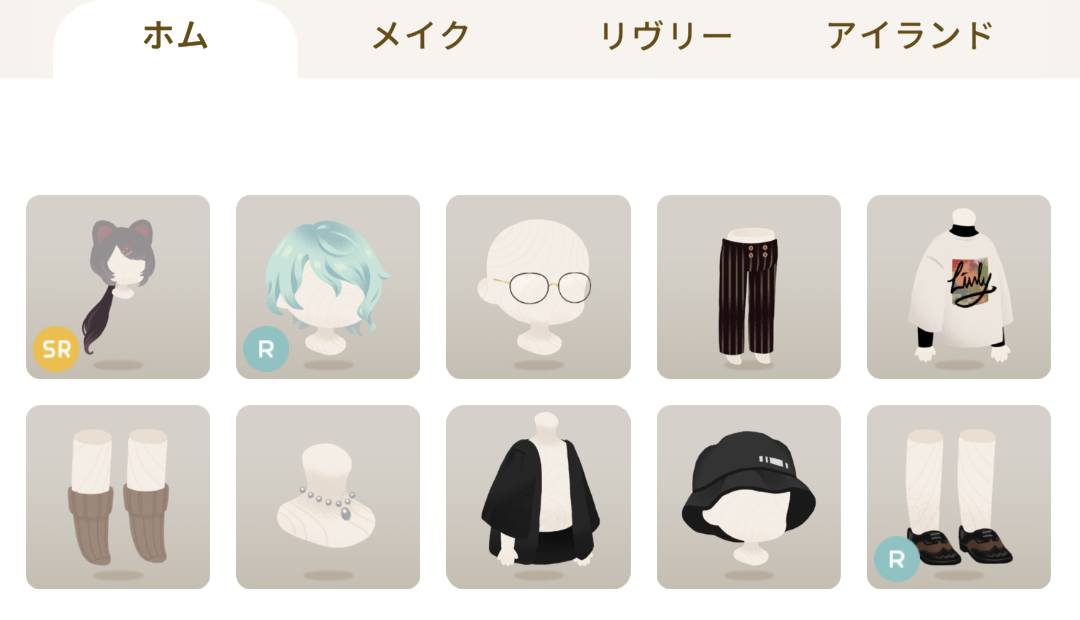This screenshot has height=620, width=1080.
Task: Pick the black jacket outfit
Action: coord(538,497)
